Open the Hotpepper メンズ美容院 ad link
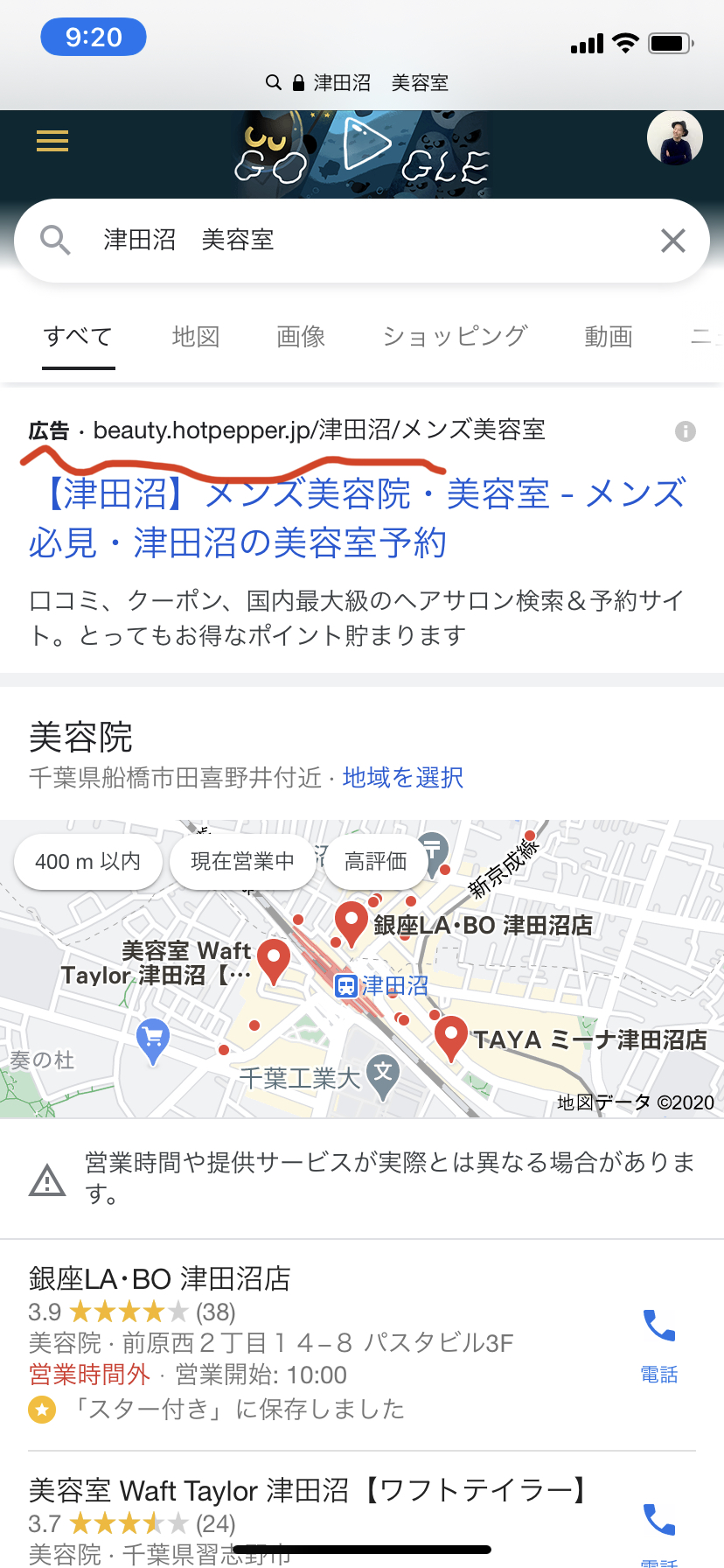The image size is (724, 1568). pos(357,519)
